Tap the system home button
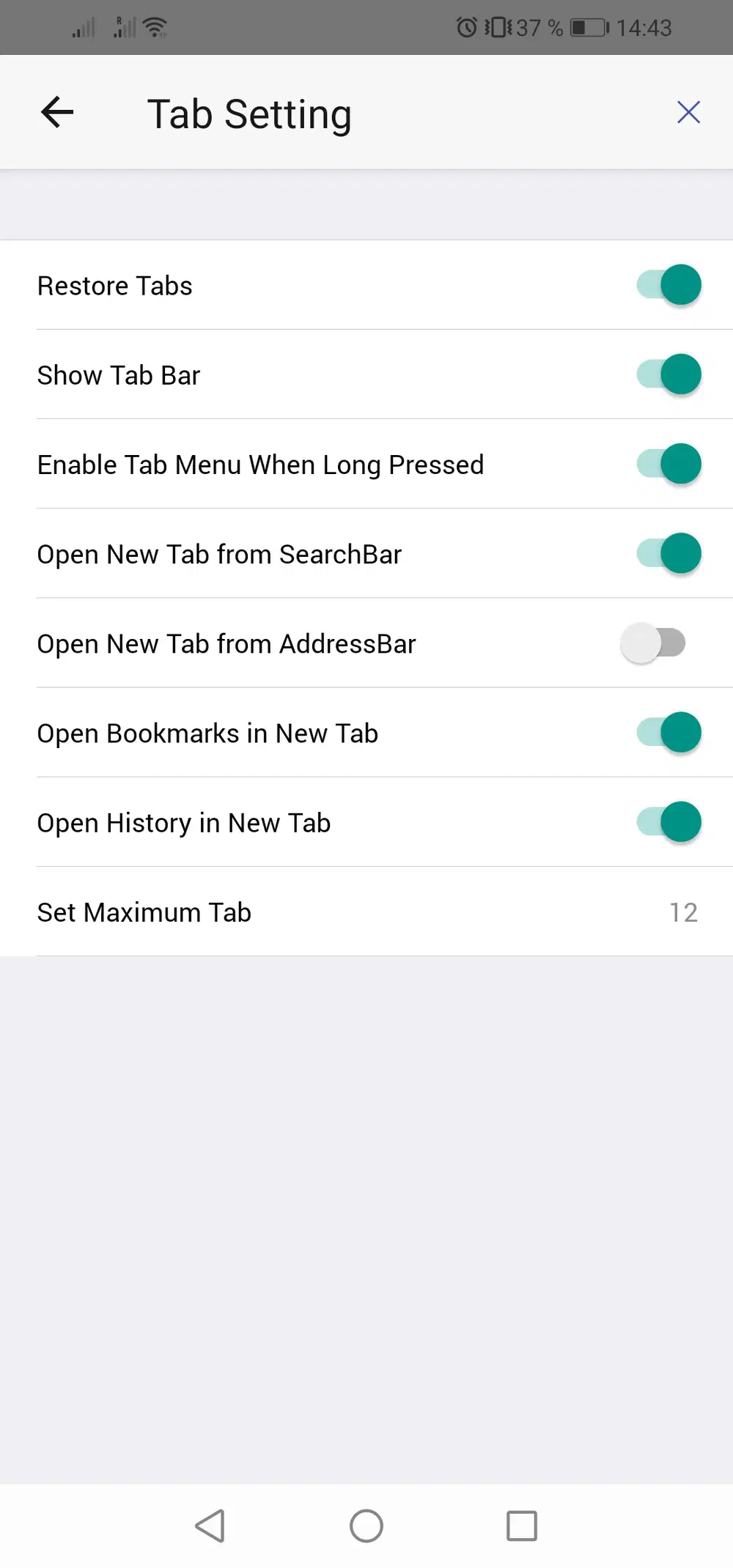This screenshot has height=1568, width=733. point(366,1526)
